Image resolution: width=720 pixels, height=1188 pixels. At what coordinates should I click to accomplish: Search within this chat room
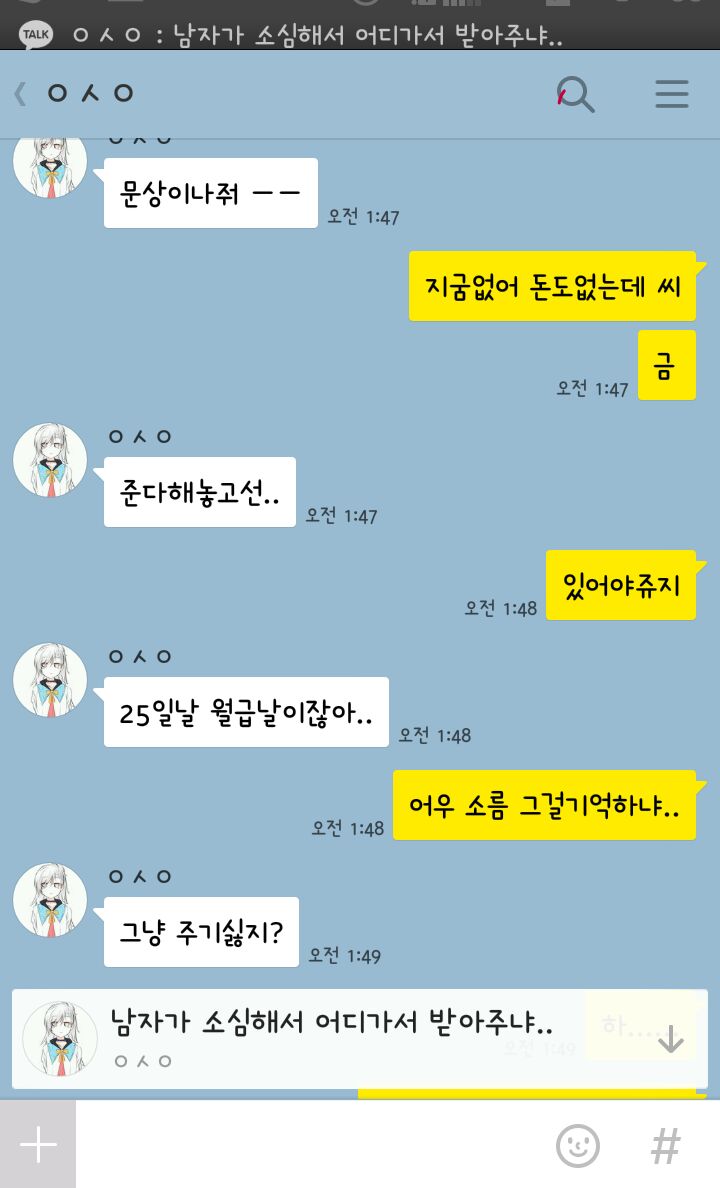(576, 95)
